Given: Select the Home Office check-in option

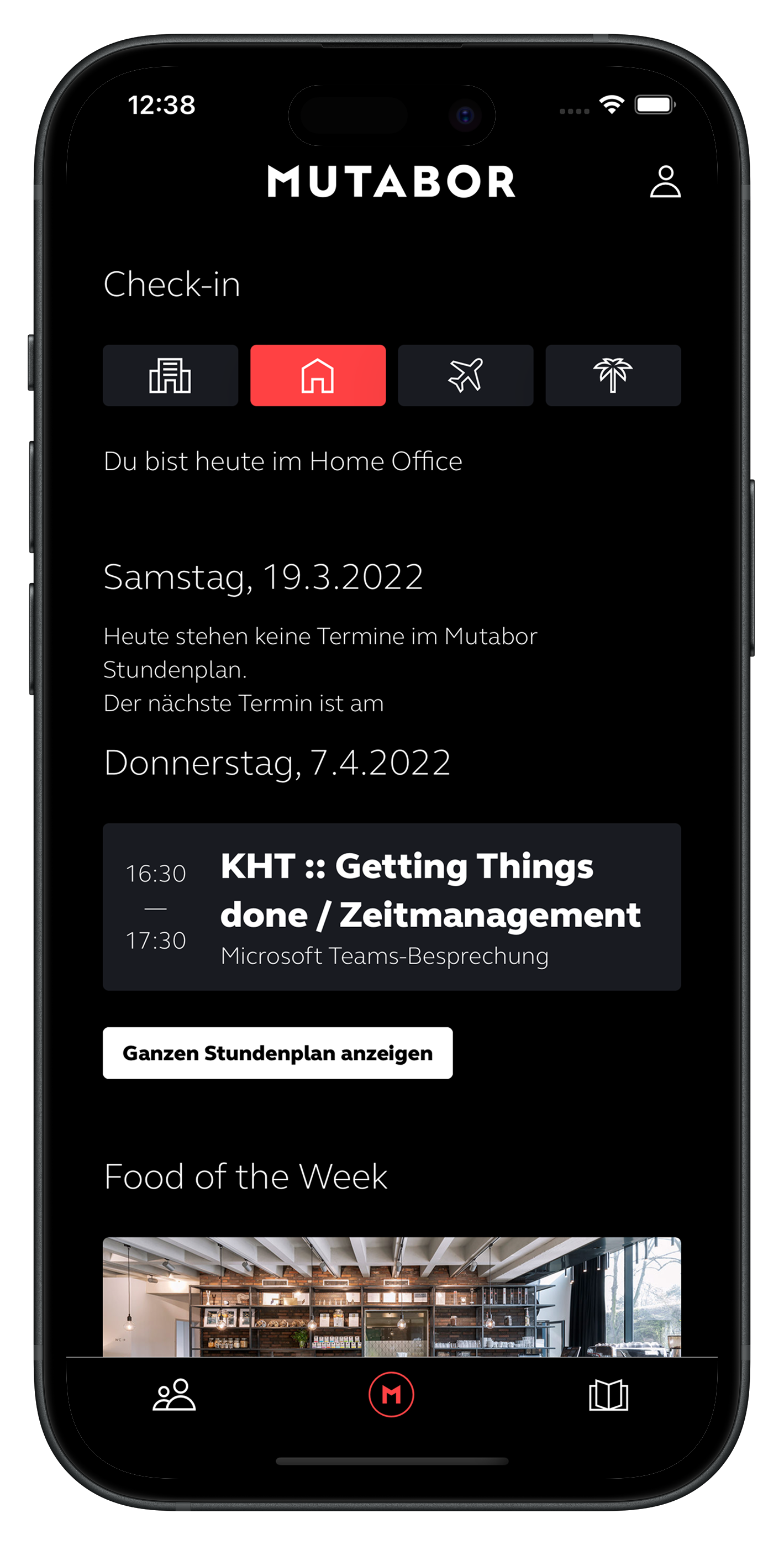Looking at the screenshot, I should point(317,375).
